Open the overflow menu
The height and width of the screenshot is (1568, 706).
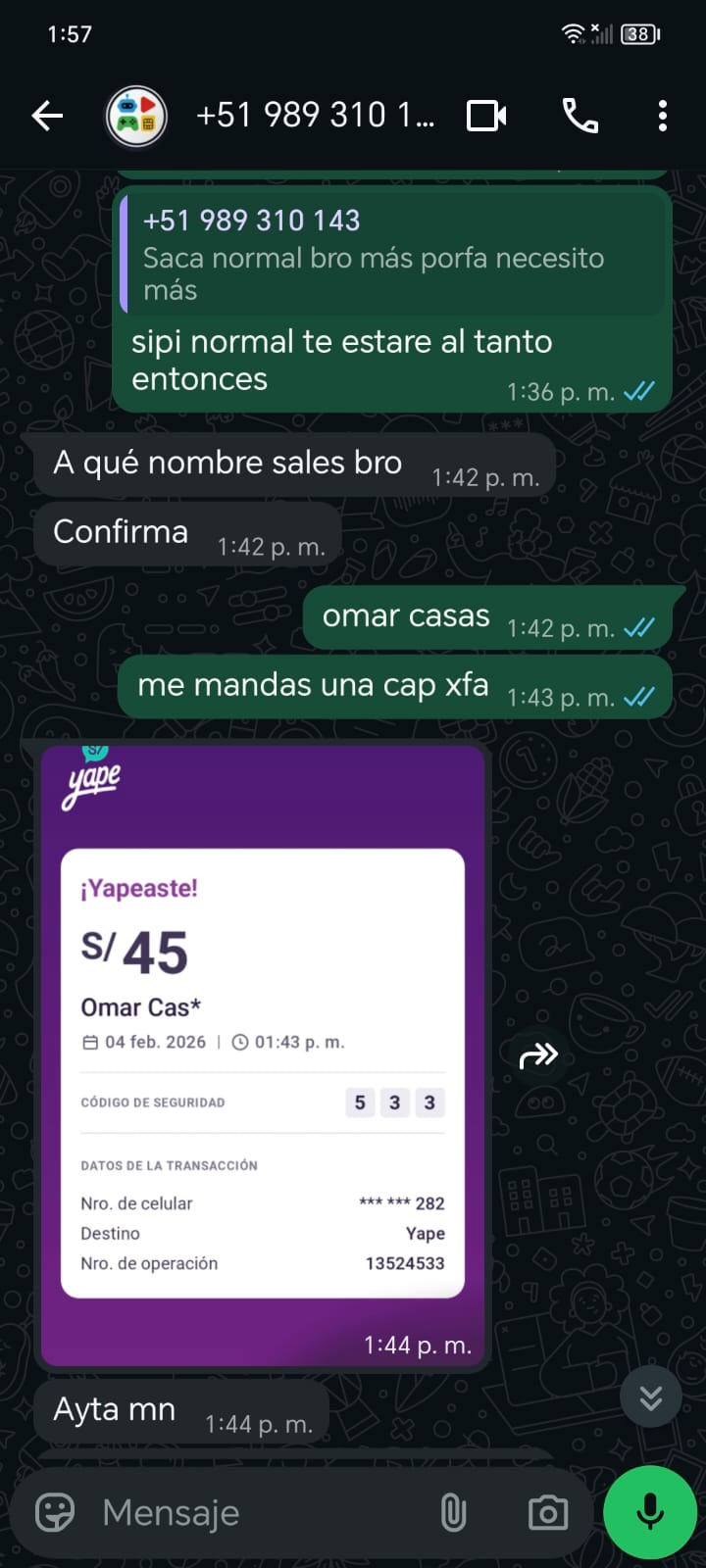(x=663, y=116)
